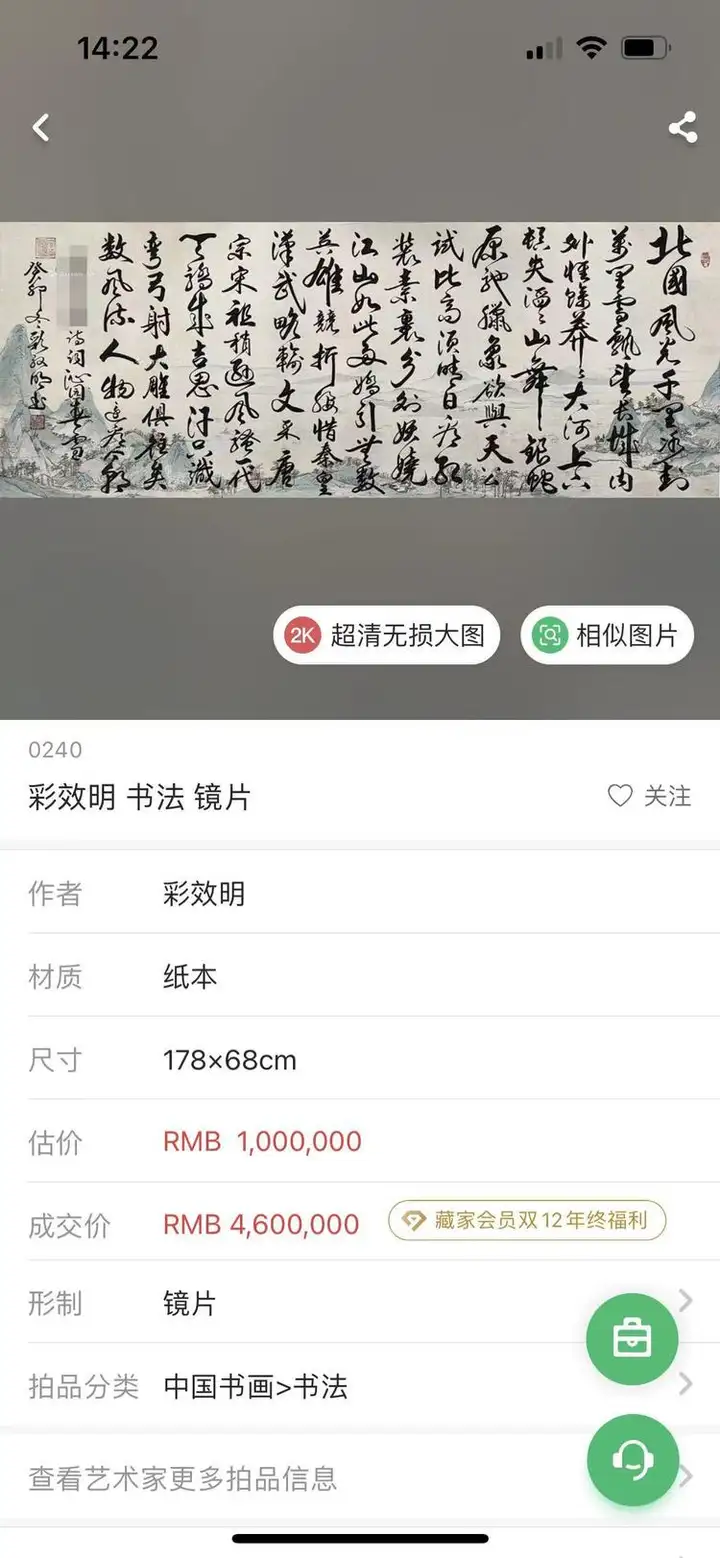
Task: Open the 形制 镜片 row
Action: (300, 1303)
